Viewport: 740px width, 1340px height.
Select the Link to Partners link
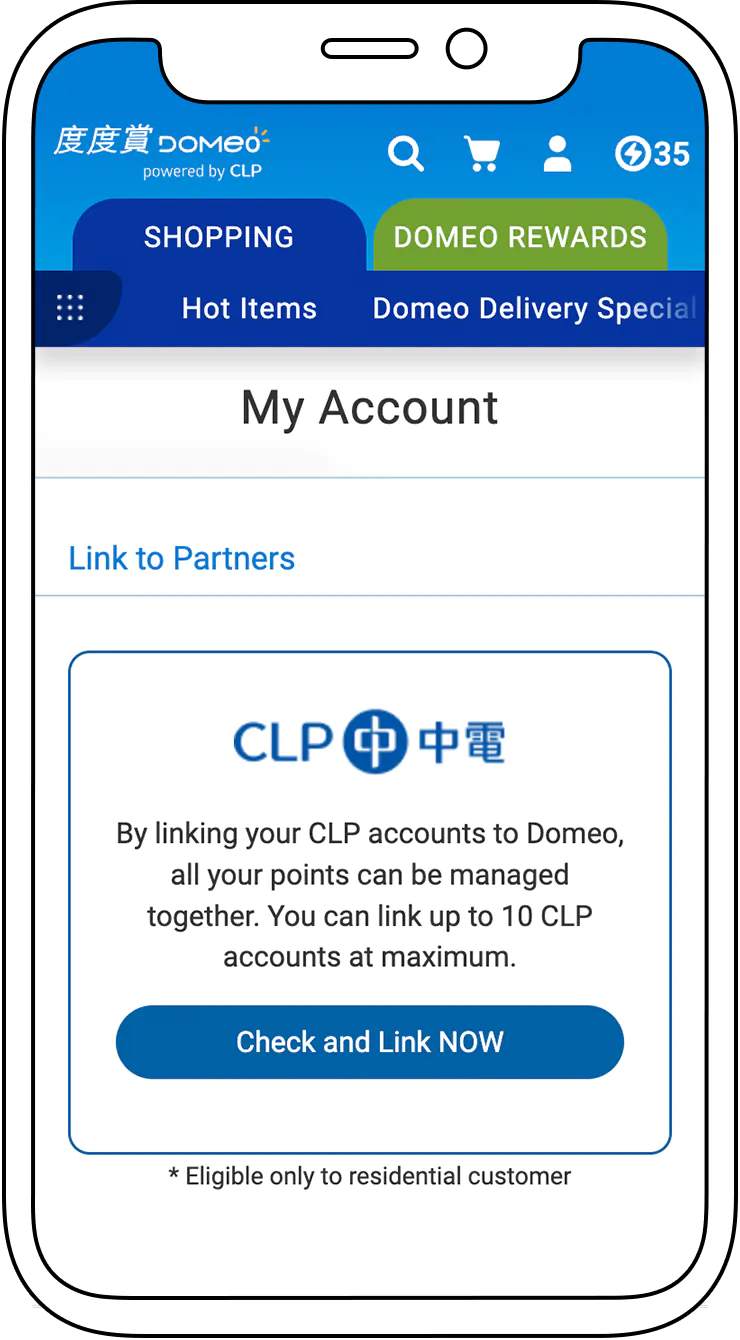point(182,558)
